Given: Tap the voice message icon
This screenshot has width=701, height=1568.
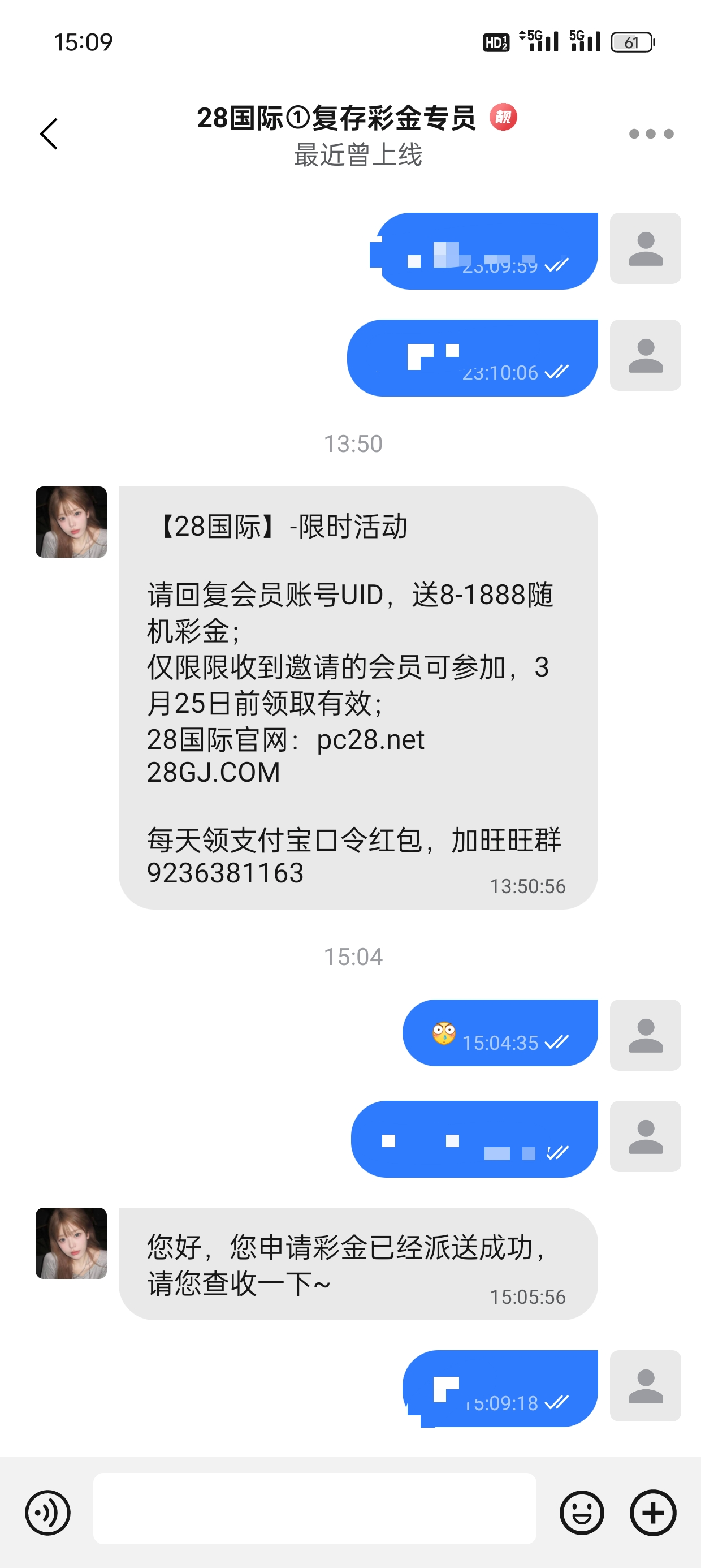Looking at the screenshot, I should pyautogui.click(x=47, y=1513).
